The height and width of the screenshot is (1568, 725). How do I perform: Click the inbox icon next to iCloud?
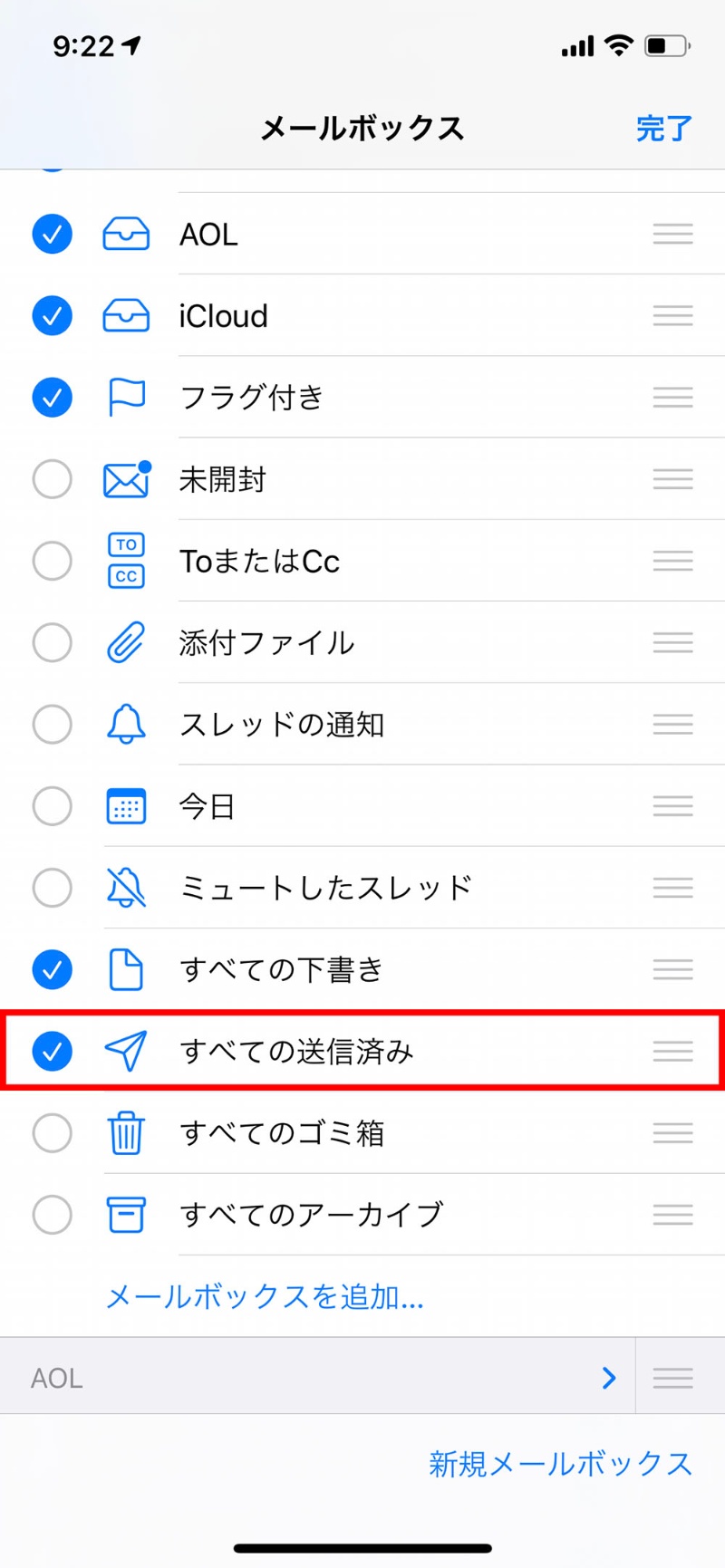click(126, 315)
